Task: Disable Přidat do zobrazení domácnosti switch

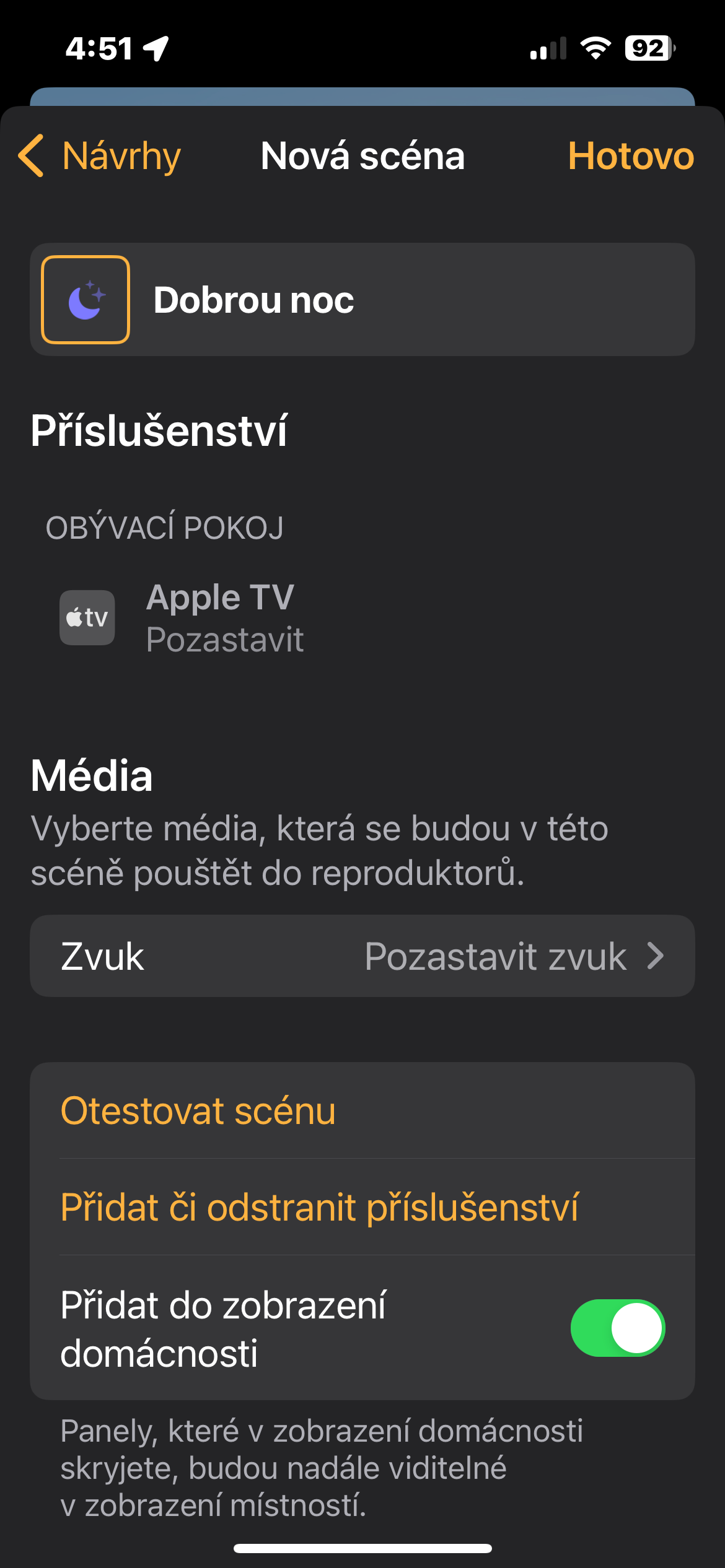Action: click(617, 1328)
